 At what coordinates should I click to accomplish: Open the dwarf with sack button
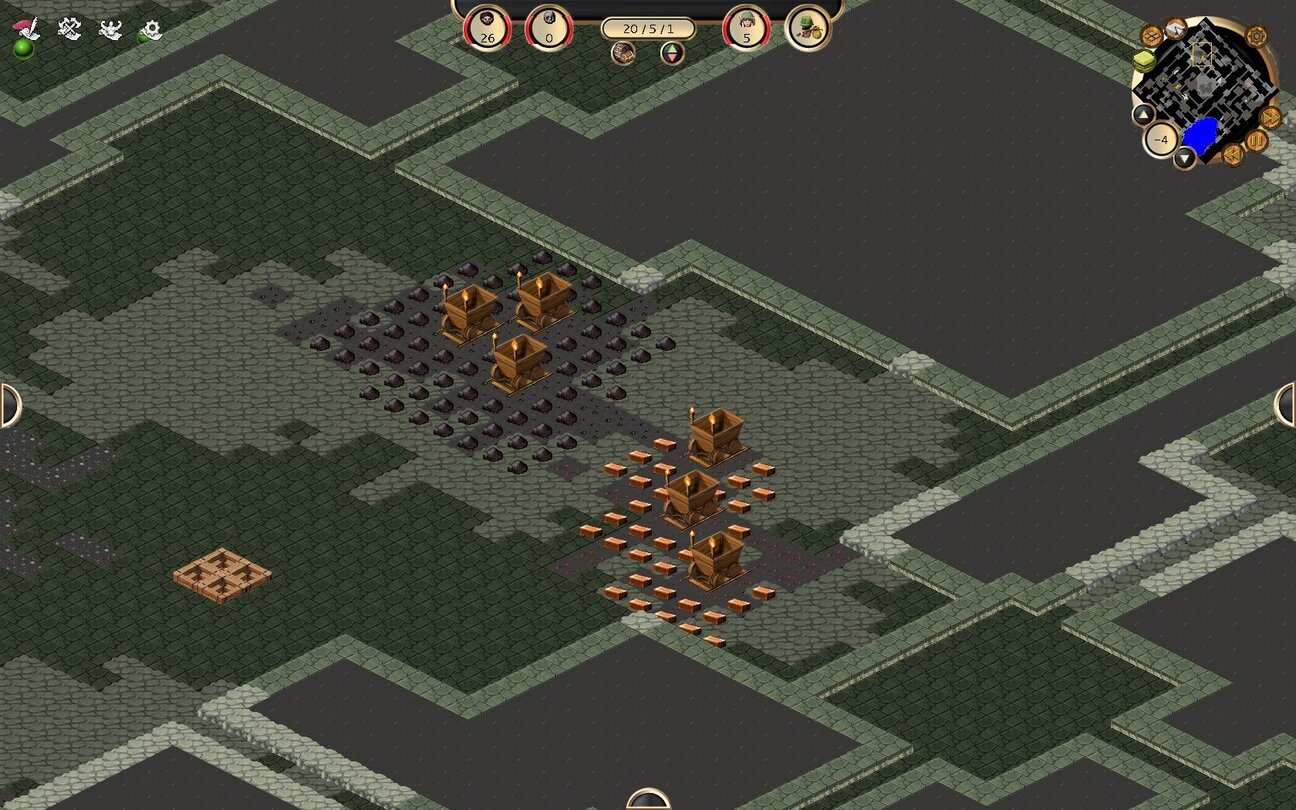click(808, 27)
